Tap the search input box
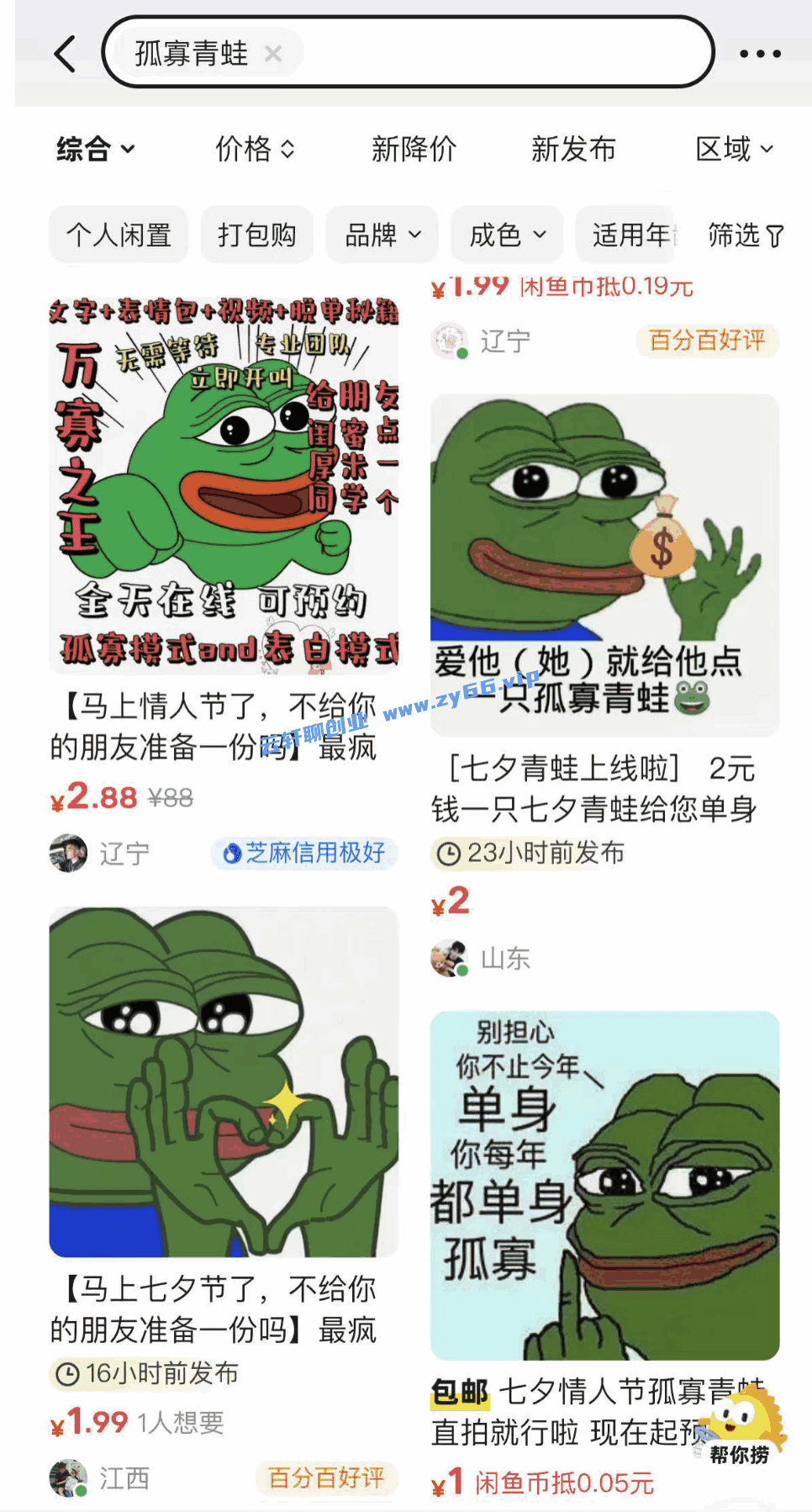 [504, 52]
